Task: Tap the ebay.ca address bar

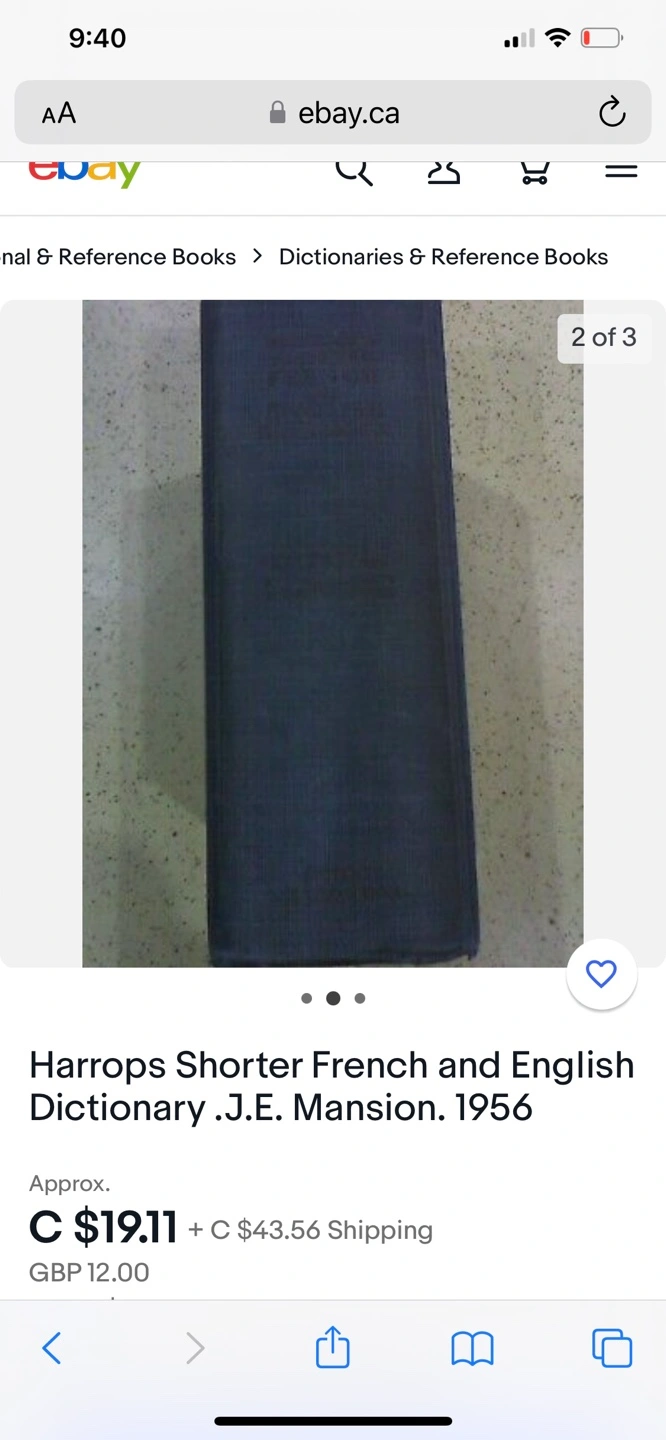Action: 335,113
